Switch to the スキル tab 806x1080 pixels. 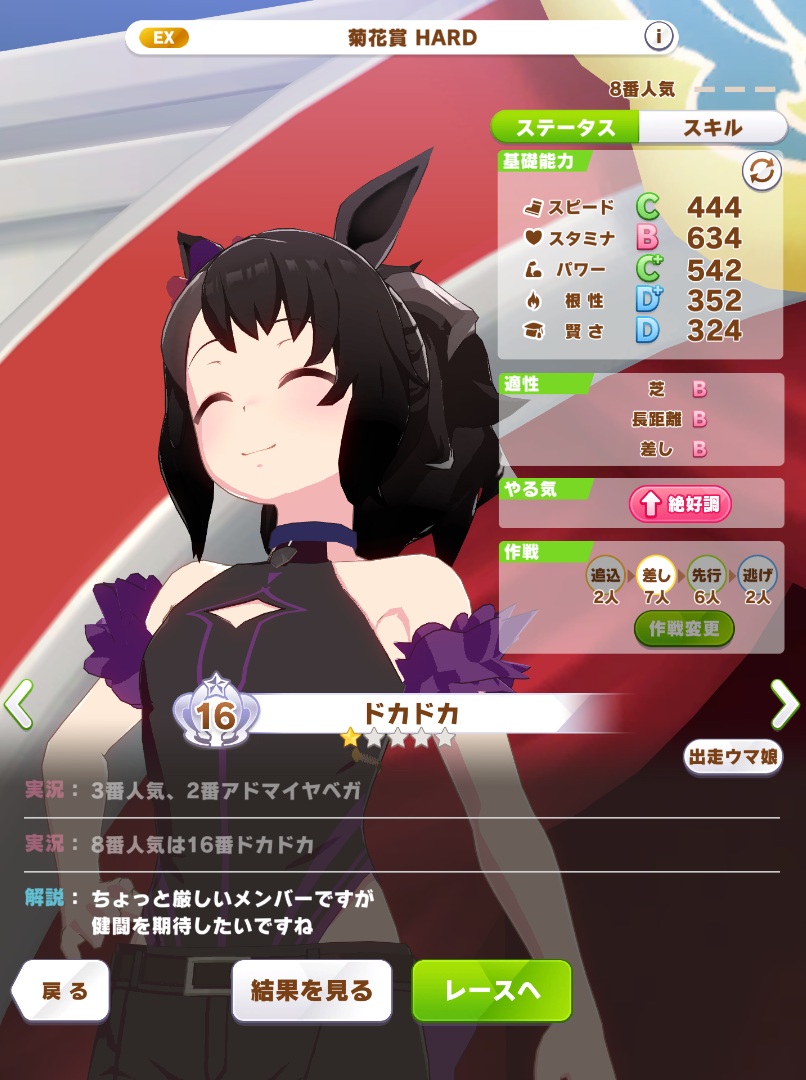(x=712, y=127)
